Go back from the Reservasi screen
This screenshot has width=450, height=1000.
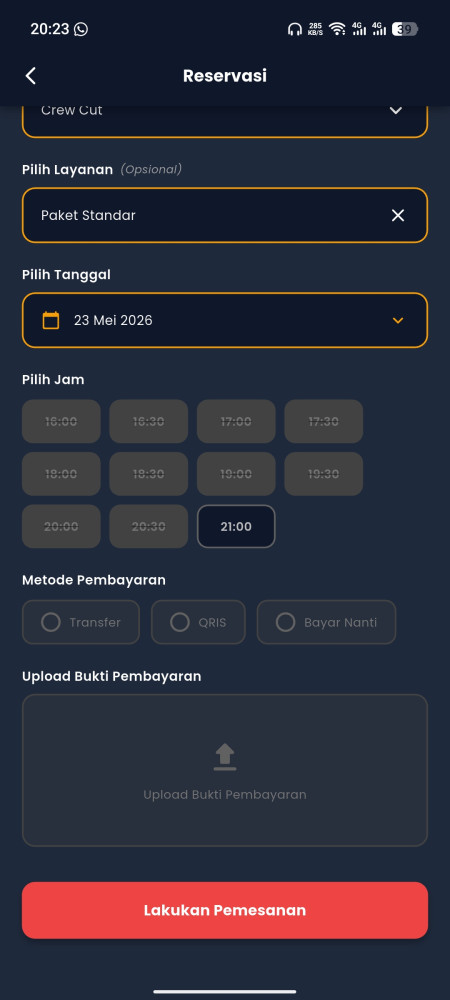pyautogui.click(x=31, y=76)
